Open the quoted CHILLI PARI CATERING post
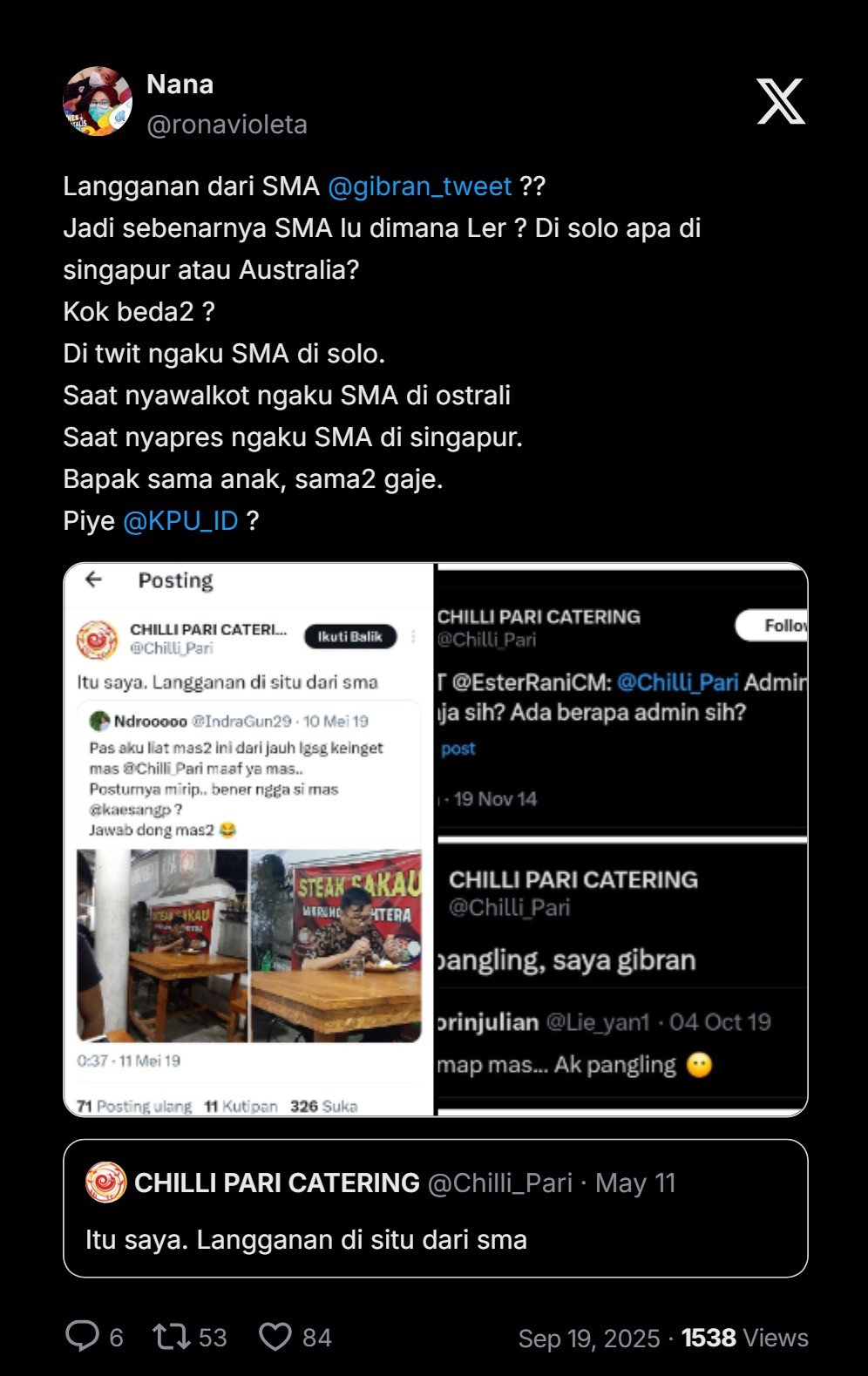This screenshot has width=868, height=1376. pos(435,1208)
